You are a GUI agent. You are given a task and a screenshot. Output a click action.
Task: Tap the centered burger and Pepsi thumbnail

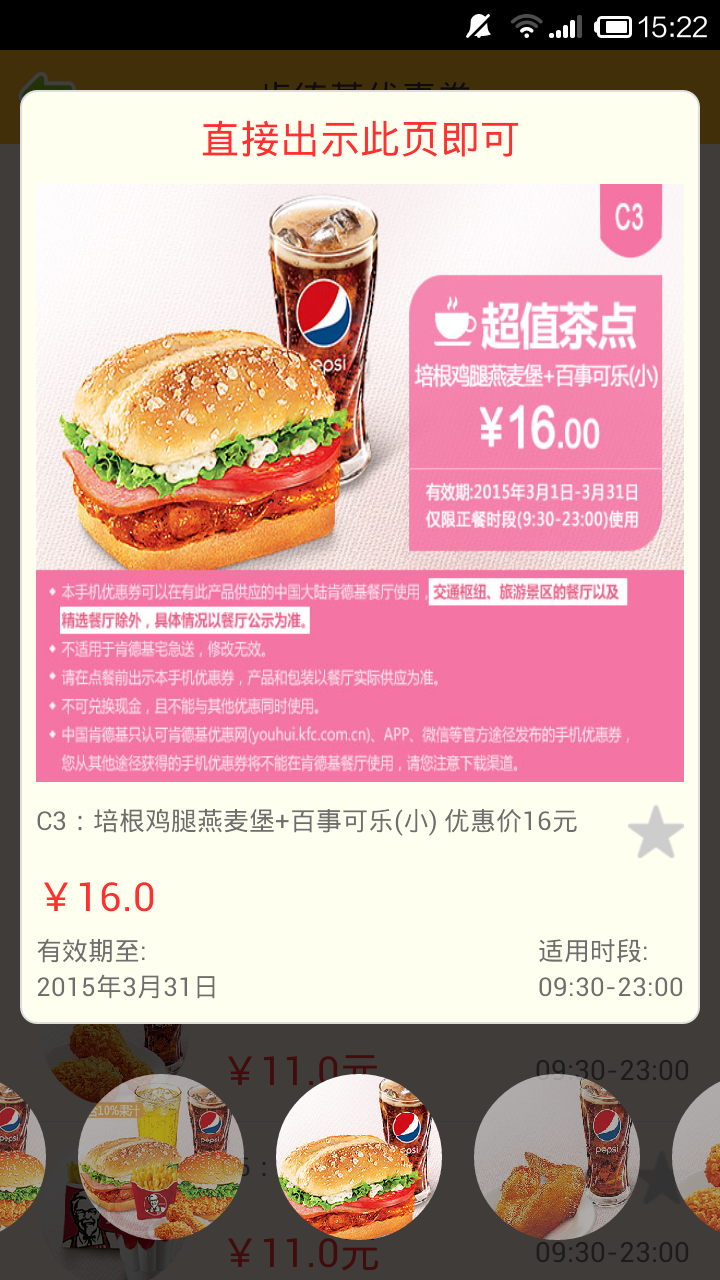coord(359,1157)
